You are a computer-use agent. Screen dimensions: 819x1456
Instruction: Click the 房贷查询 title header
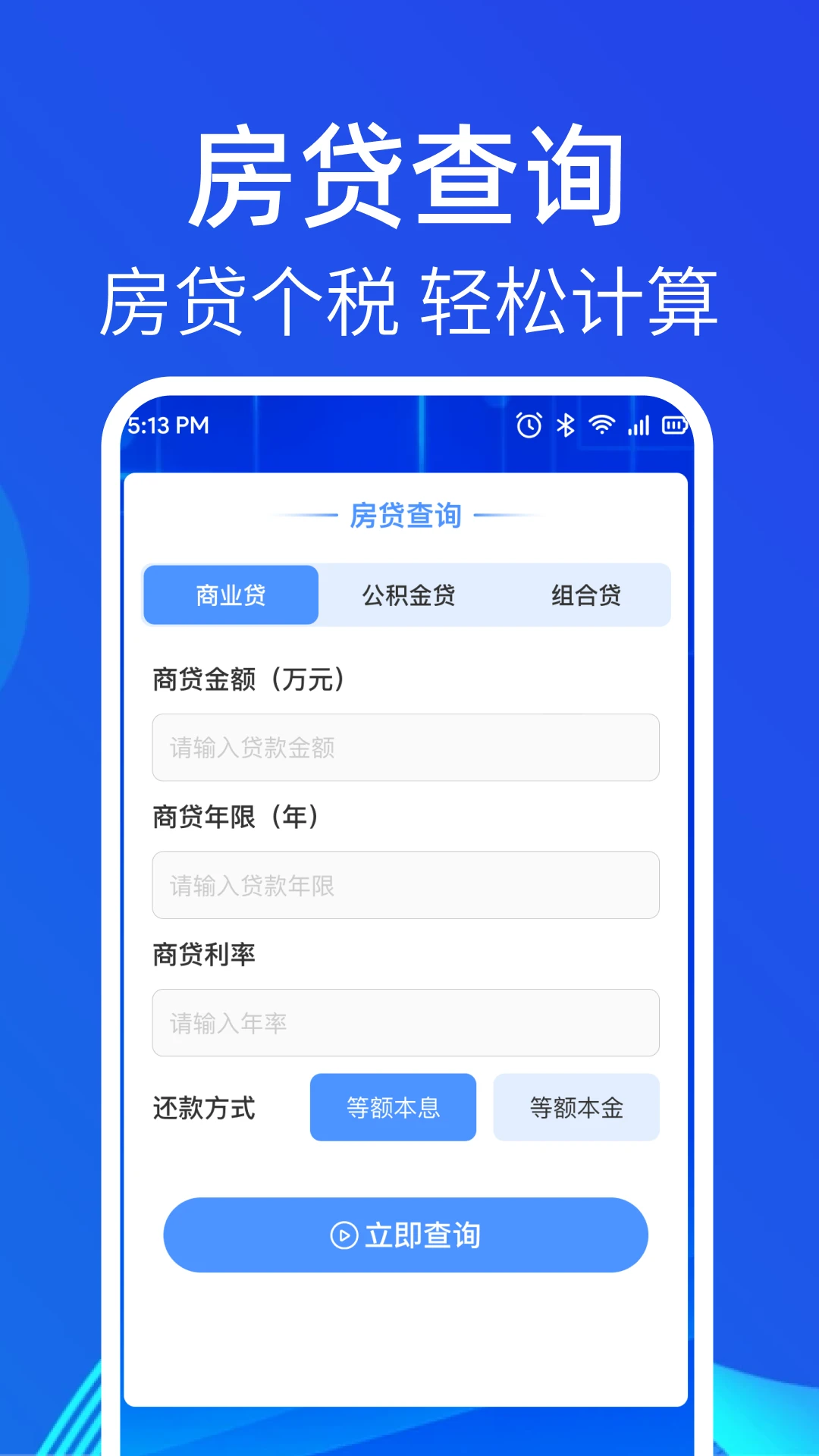click(406, 514)
